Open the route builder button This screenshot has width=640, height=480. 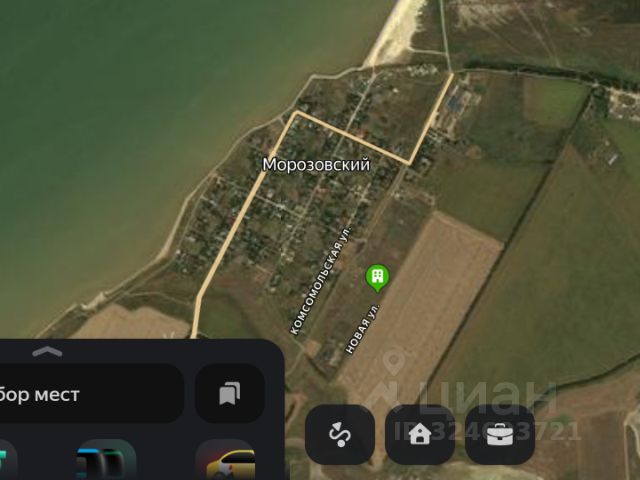coord(339,434)
